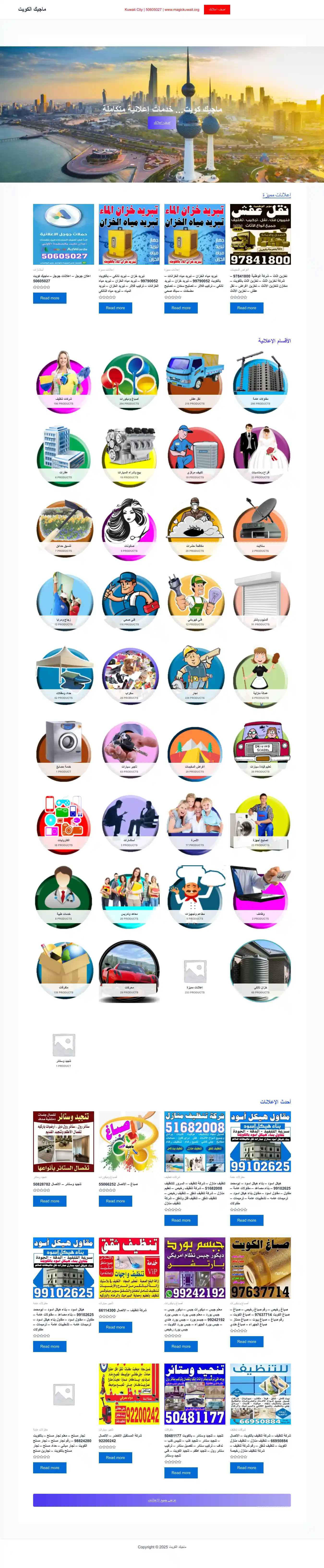Read more about the 66950884 cleaning company ad
324x1568 pixels.
click(246, 1468)
